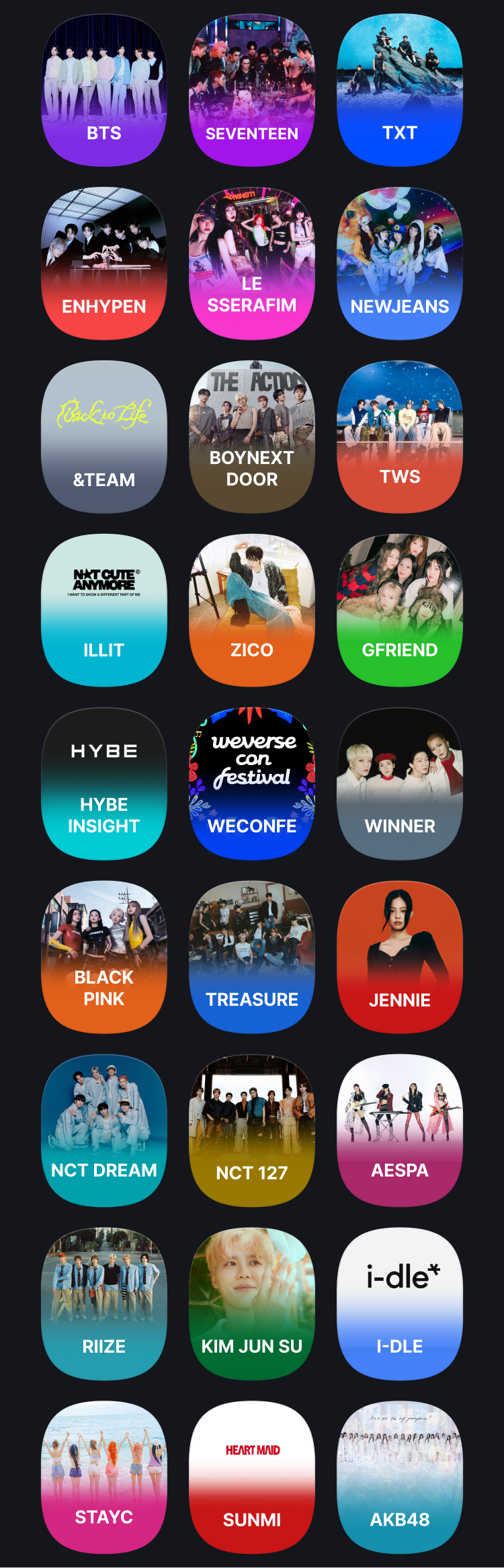Screen dimensions: 504x1568
Task: Choose the ILLIT card
Action: click(x=104, y=610)
